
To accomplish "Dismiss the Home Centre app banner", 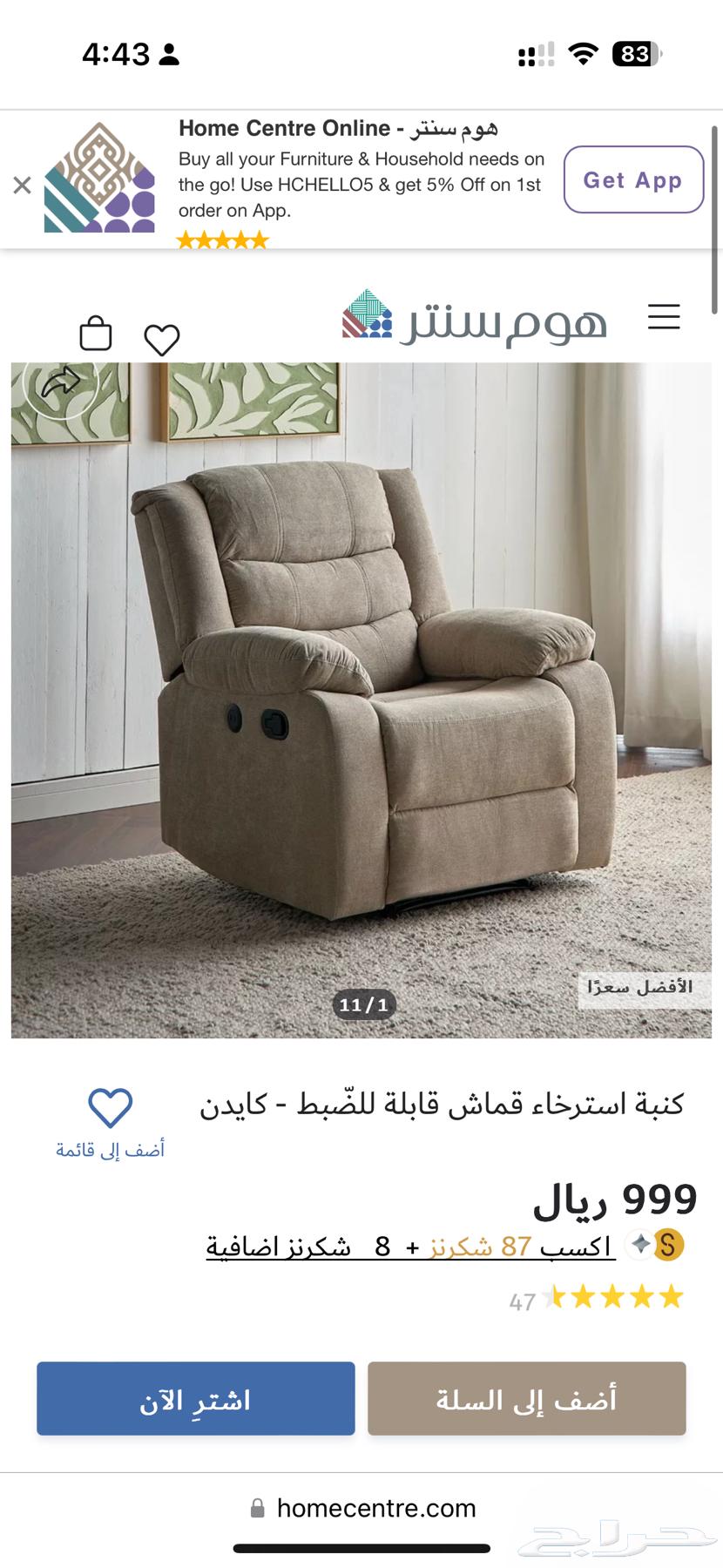I will pyautogui.click(x=22, y=185).
